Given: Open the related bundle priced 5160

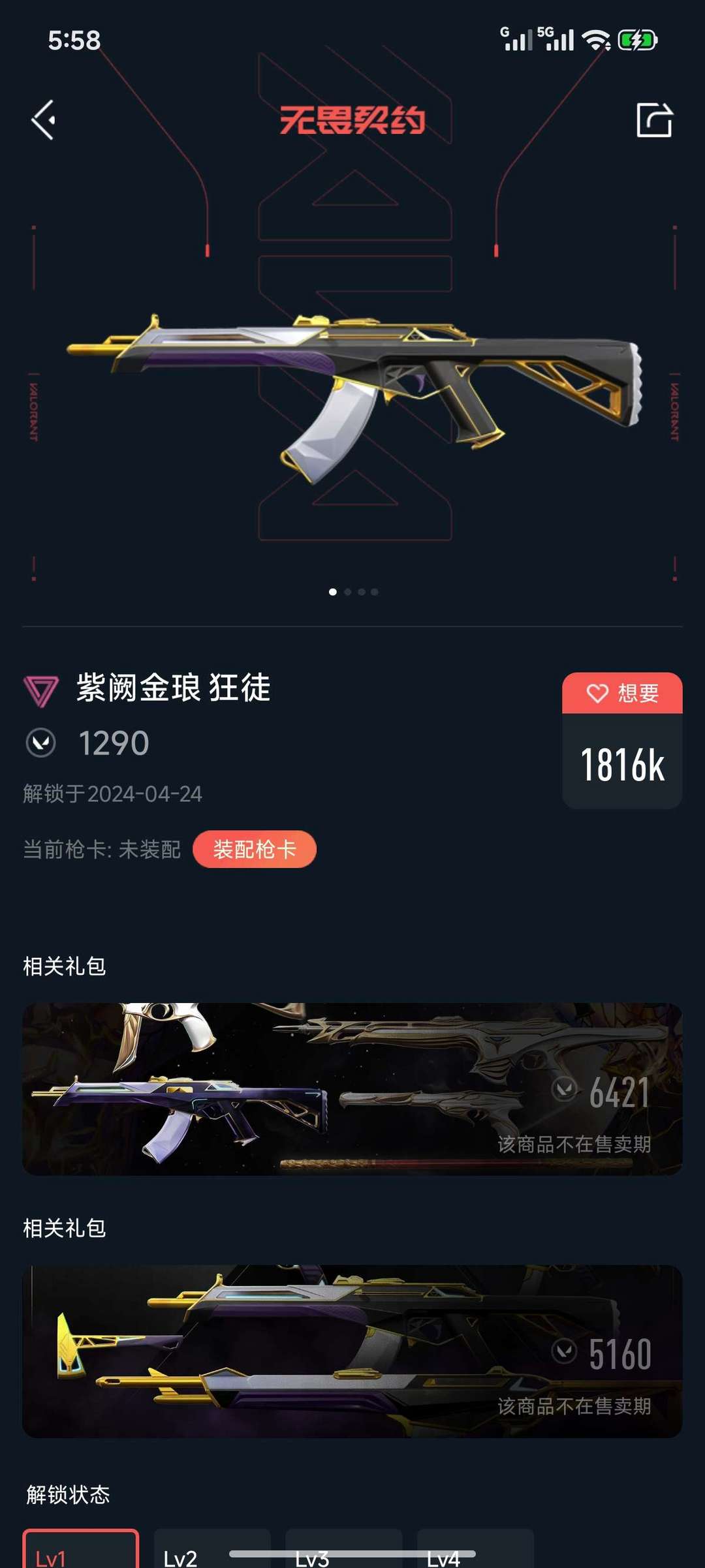Looking at the screenshot, I should [x=352, y=1351].
